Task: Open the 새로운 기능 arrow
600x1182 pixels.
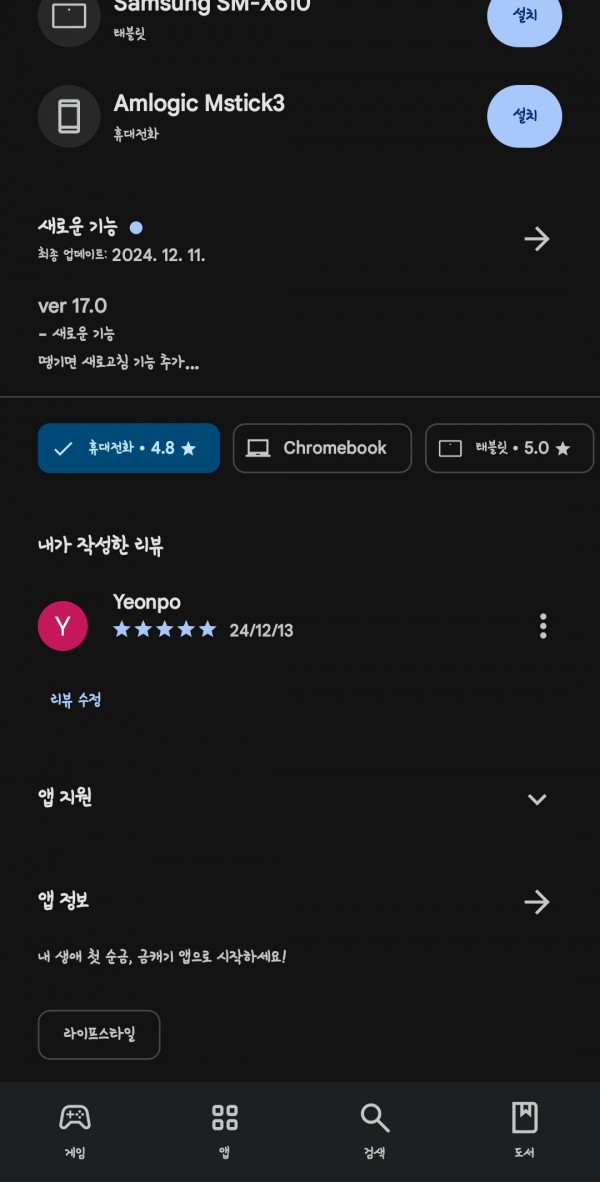Action: point(537,240)
